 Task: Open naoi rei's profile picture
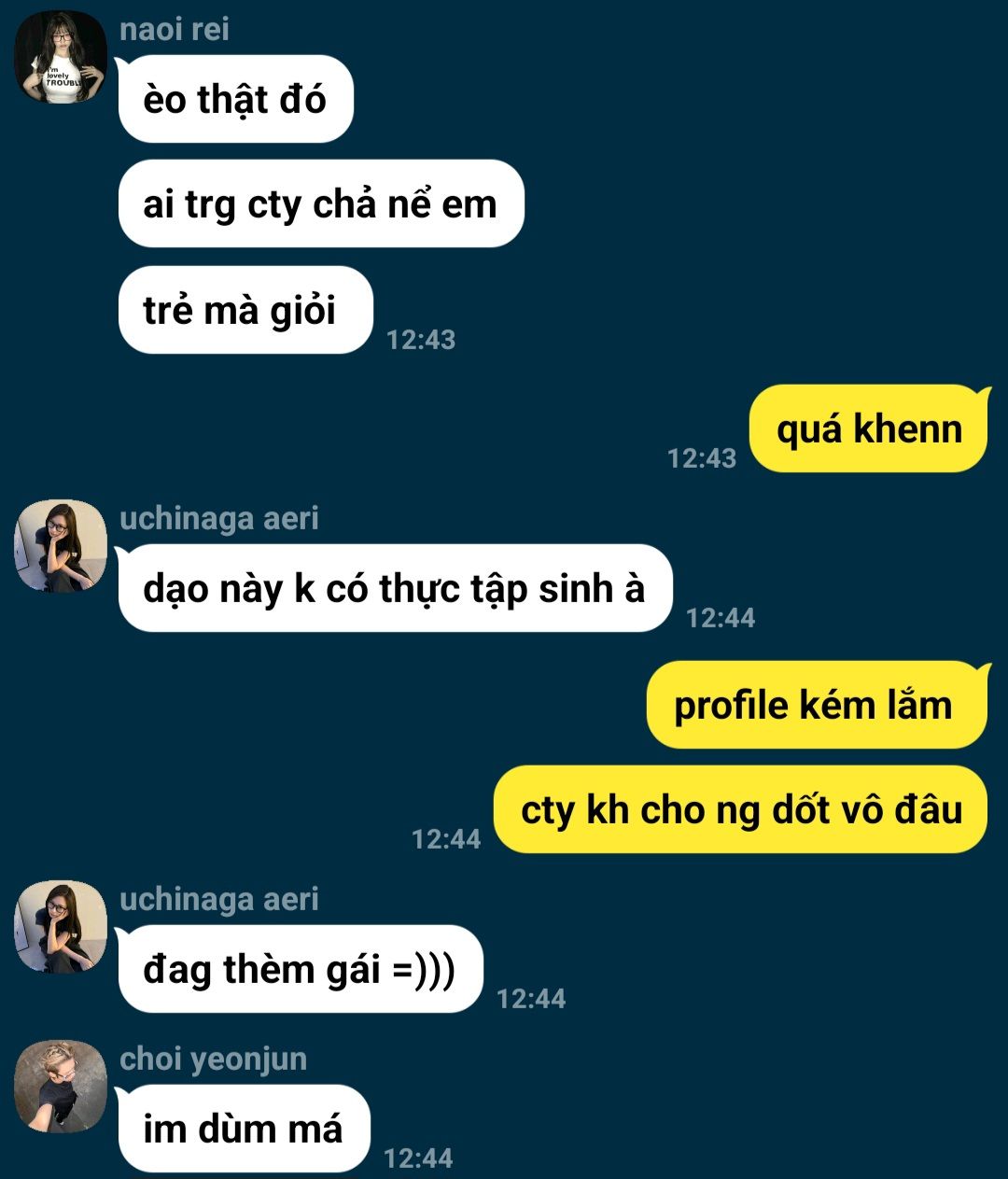tap(61, 57)
